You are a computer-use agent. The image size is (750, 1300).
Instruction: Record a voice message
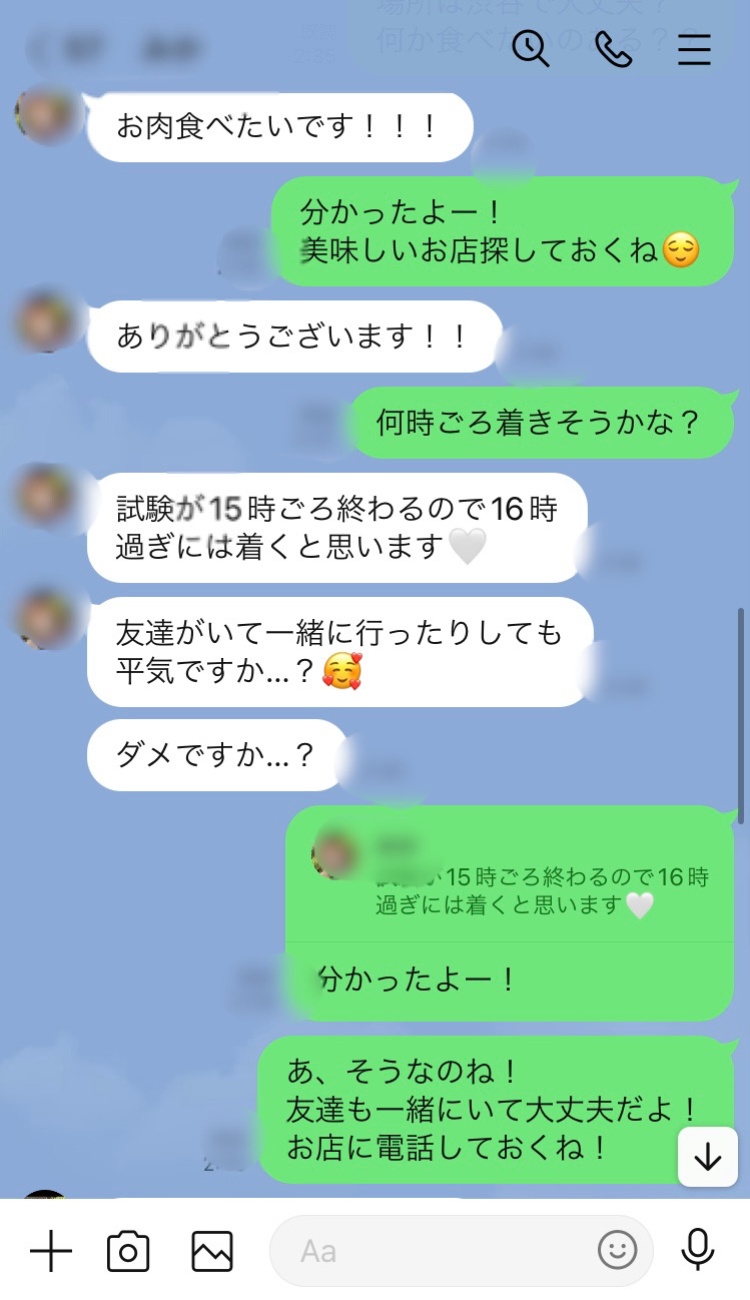[x=697, y=1250]
